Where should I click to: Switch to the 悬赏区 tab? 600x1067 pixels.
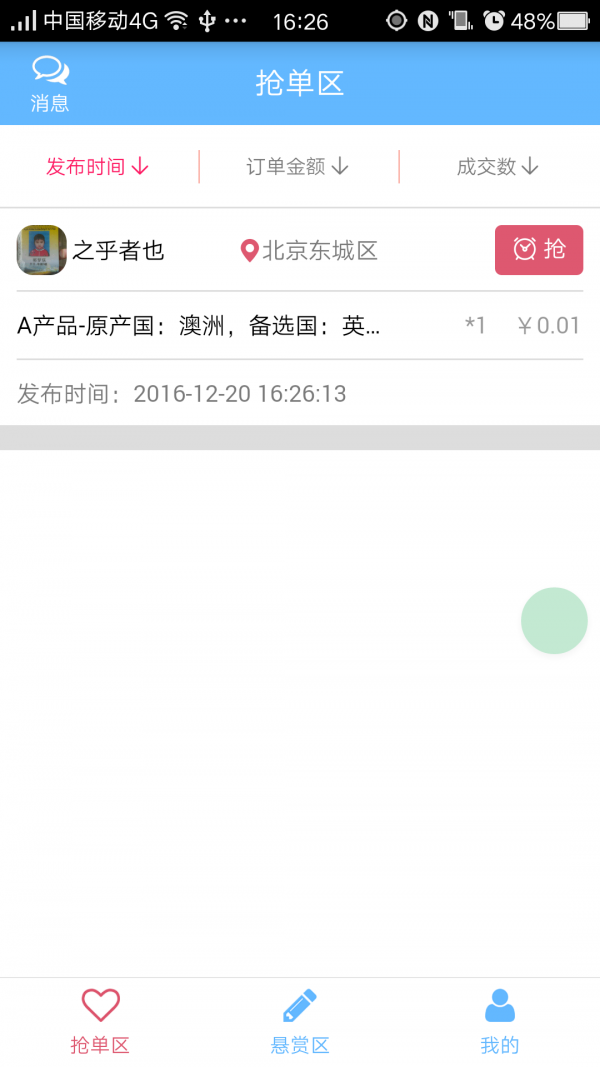tap(300, 1021)
